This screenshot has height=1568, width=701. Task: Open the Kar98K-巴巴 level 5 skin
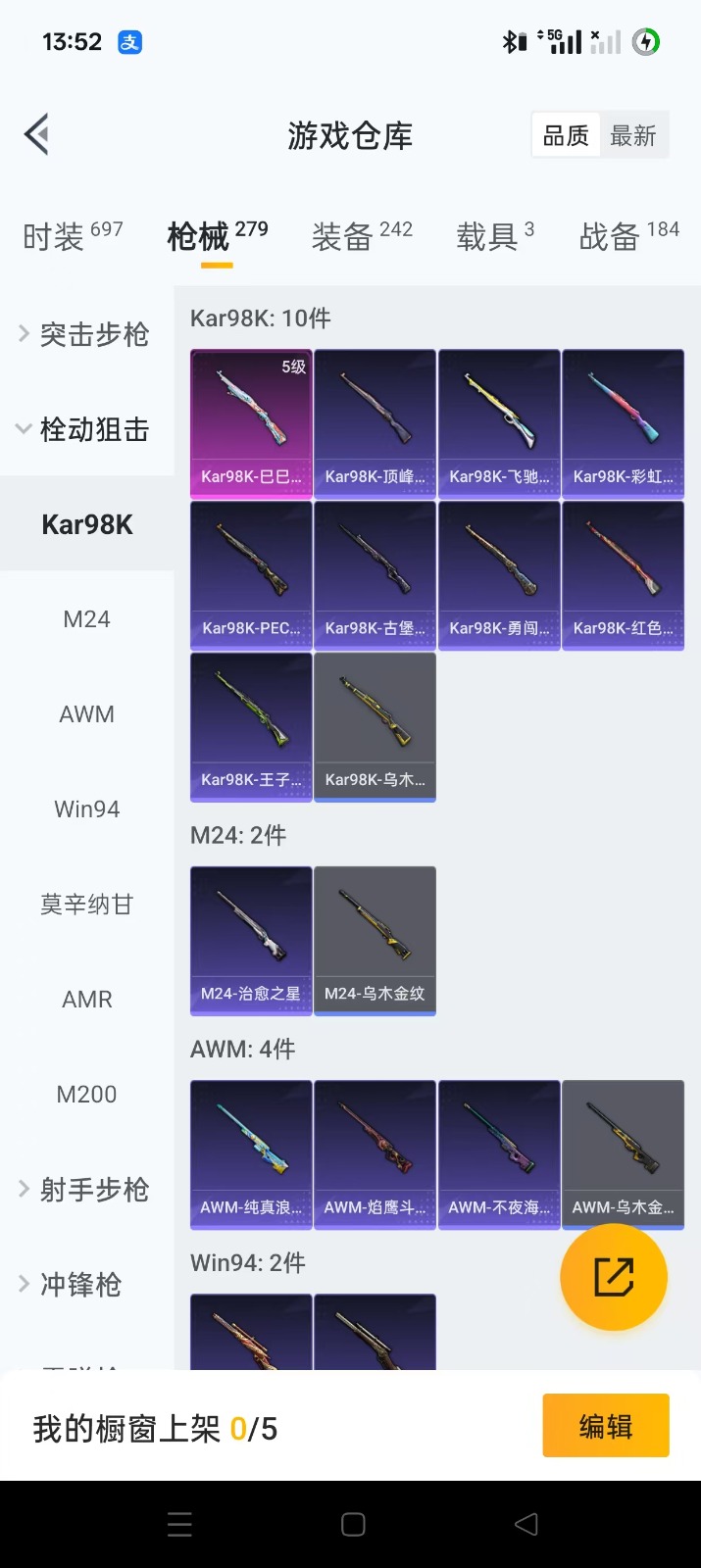(251, 423)
